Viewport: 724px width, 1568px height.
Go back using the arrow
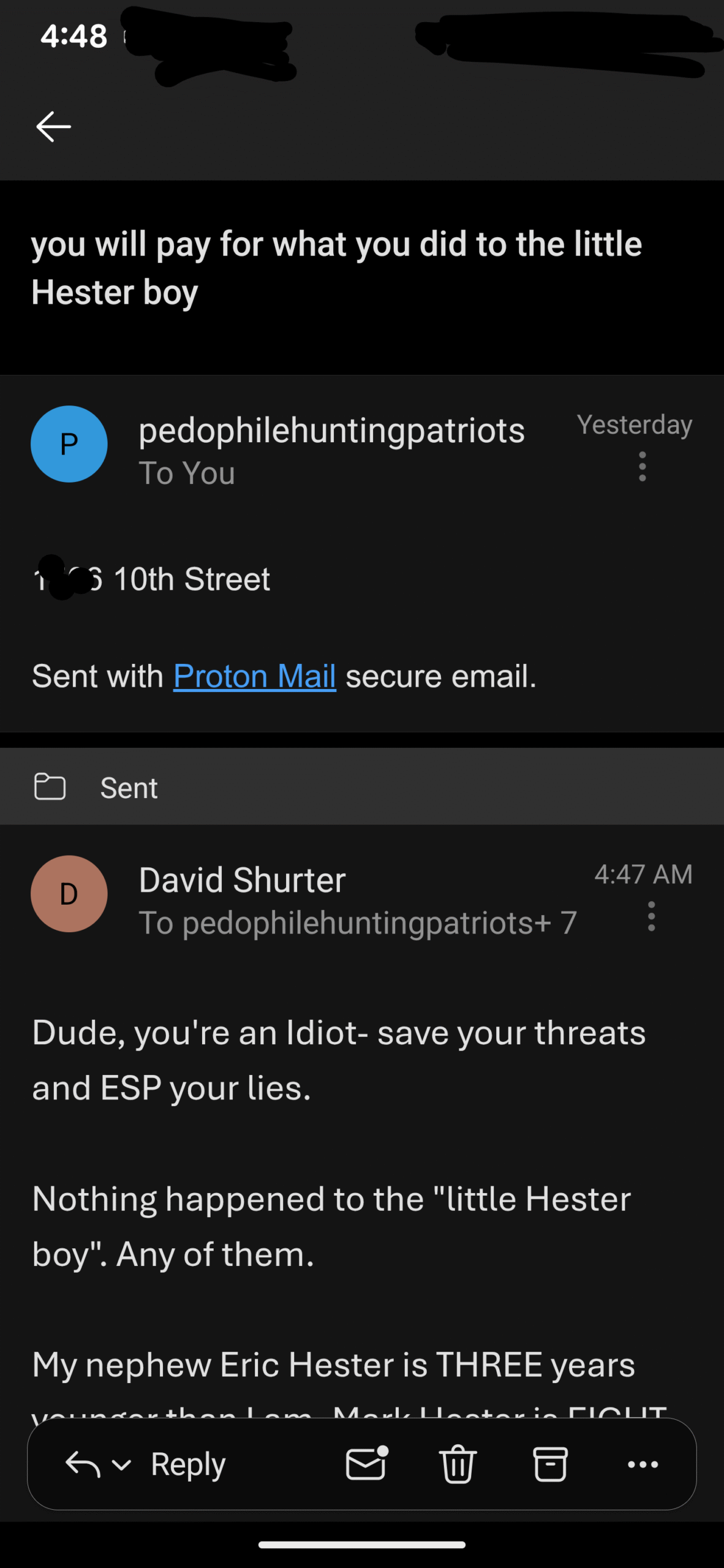pyautogui.click(x=54, y=127)
